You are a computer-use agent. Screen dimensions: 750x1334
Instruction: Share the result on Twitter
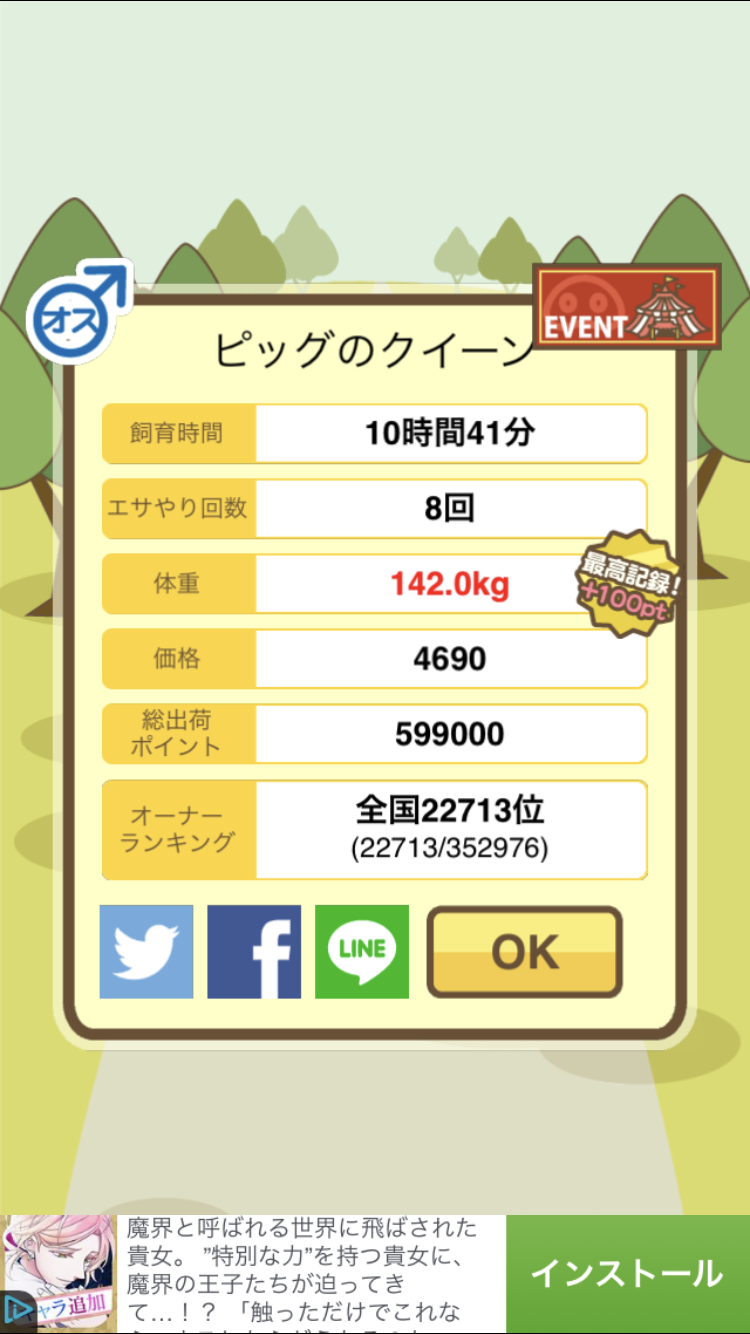pos(146,952)
